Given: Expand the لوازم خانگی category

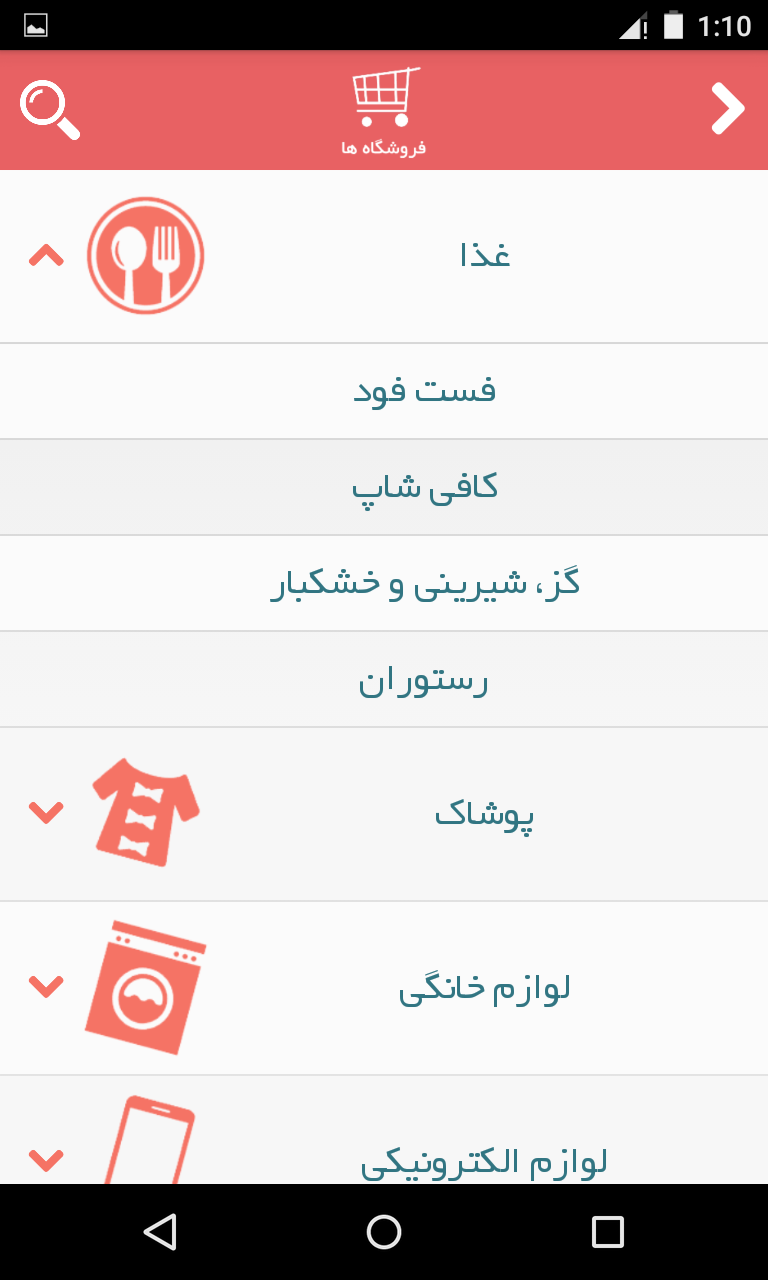Looking at the screenshot, I should (x=46, y=987).
